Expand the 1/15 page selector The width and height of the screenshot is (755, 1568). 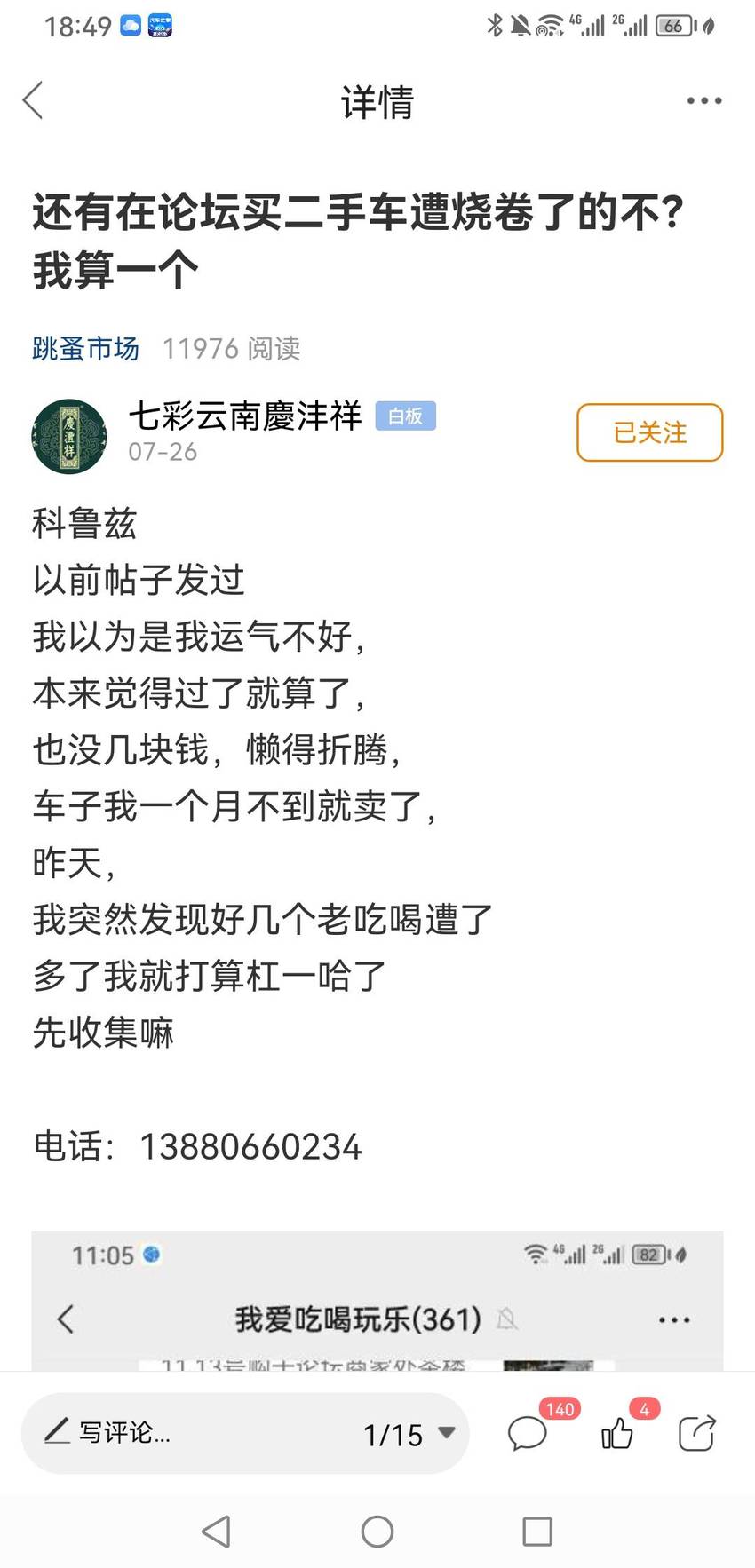click(409, 1434)
